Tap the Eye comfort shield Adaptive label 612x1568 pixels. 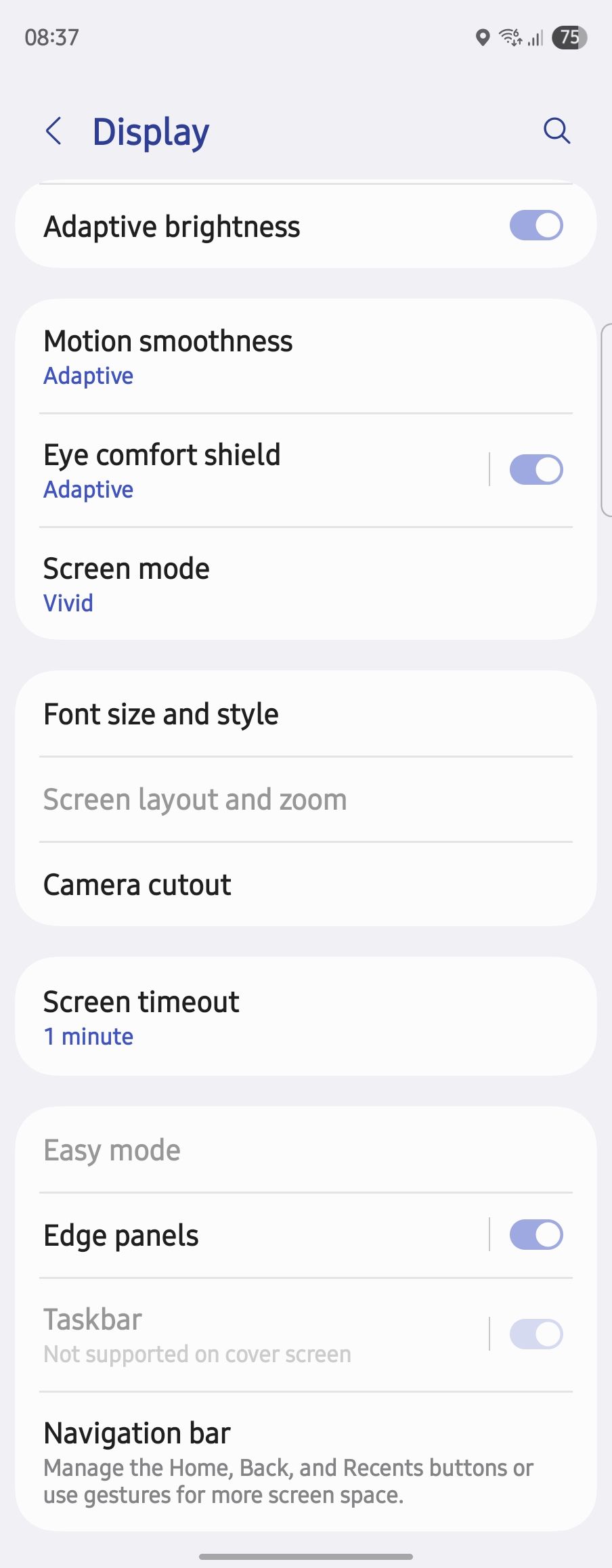(x=88, y=489)
